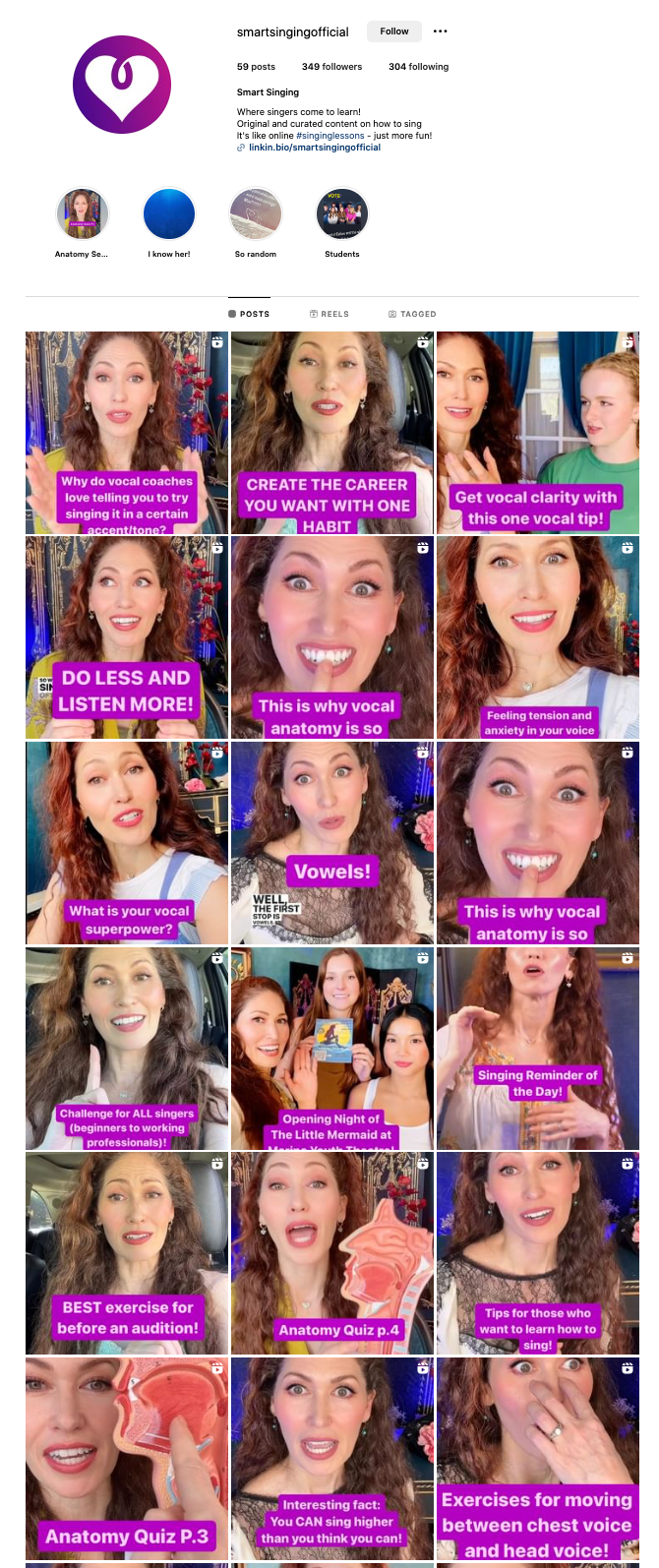Open the three-dot options menu
Image resolution: width=659 pixels, height=1568 pixels.
(x=440, y=31)
